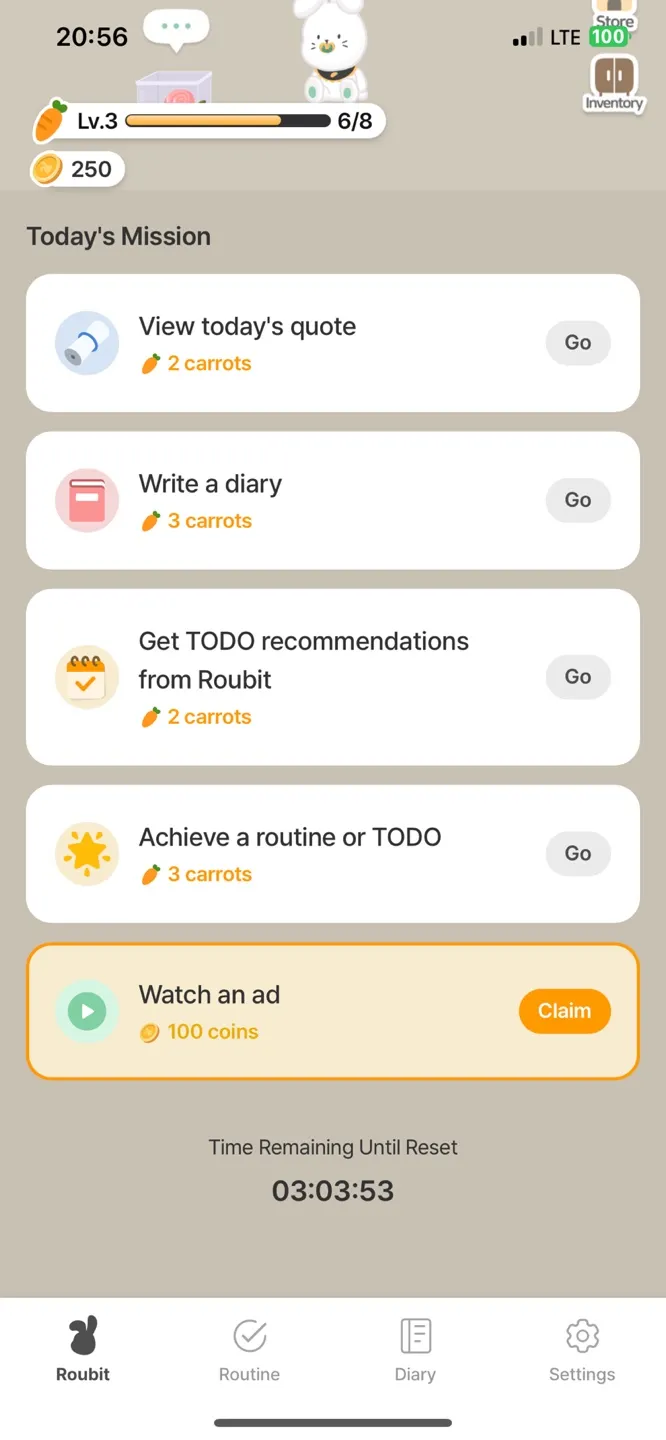Viewport: 666px width, 1440px height.
Task: Switch to the Routine tab
Action: 249,1350
